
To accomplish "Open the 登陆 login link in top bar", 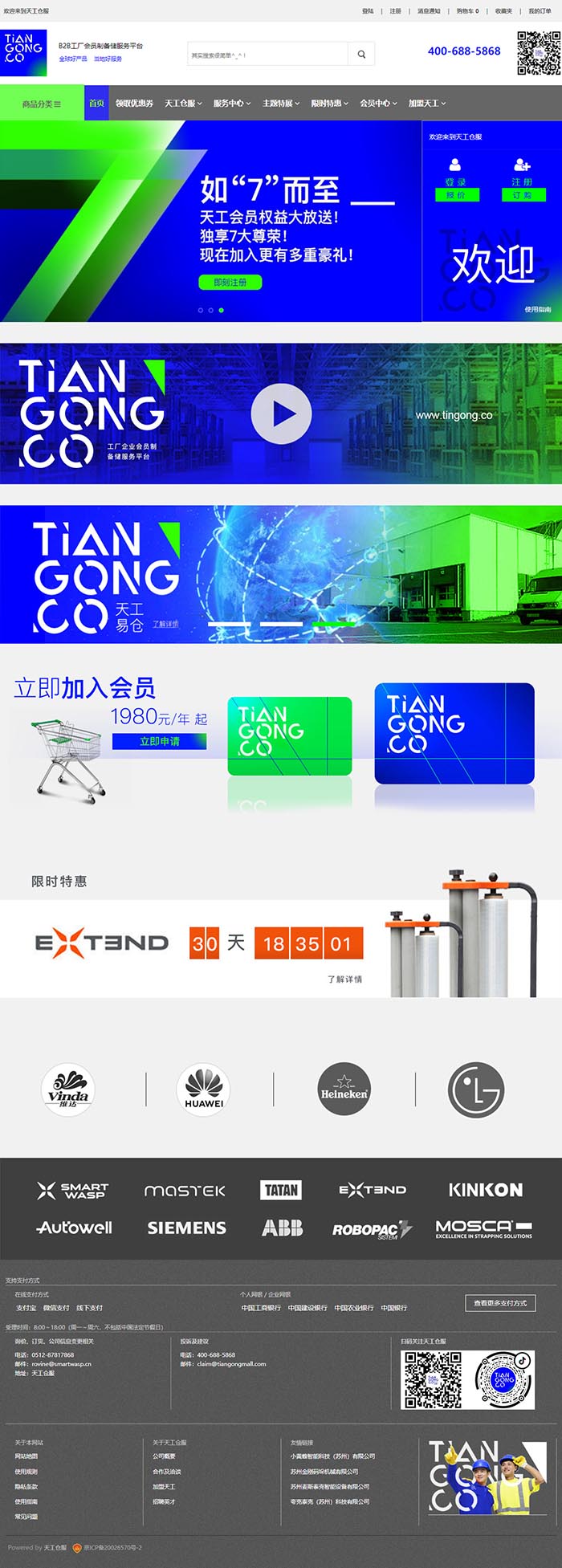I will click(x=368, y=11).
